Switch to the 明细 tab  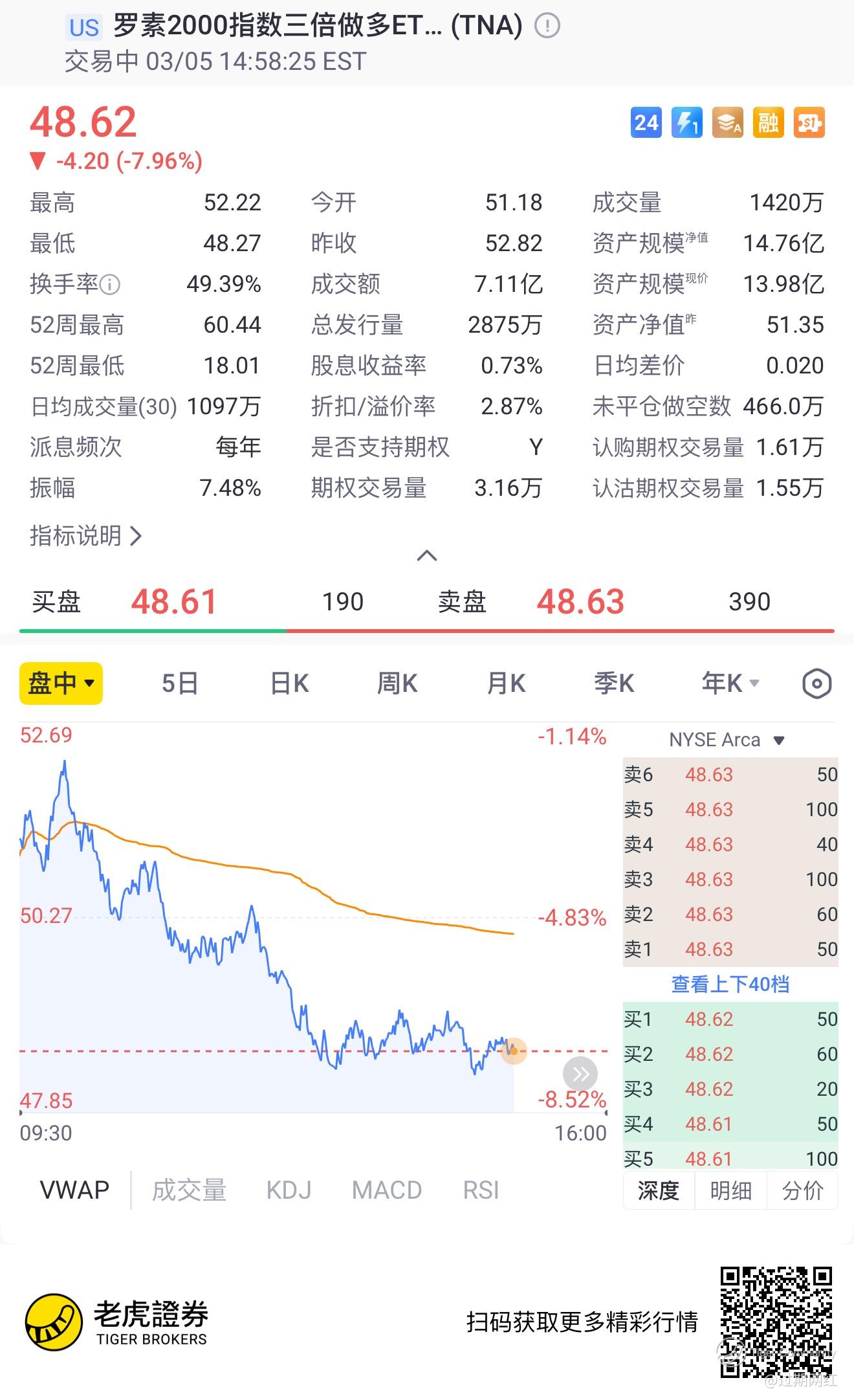click(x=730, y=1190)
